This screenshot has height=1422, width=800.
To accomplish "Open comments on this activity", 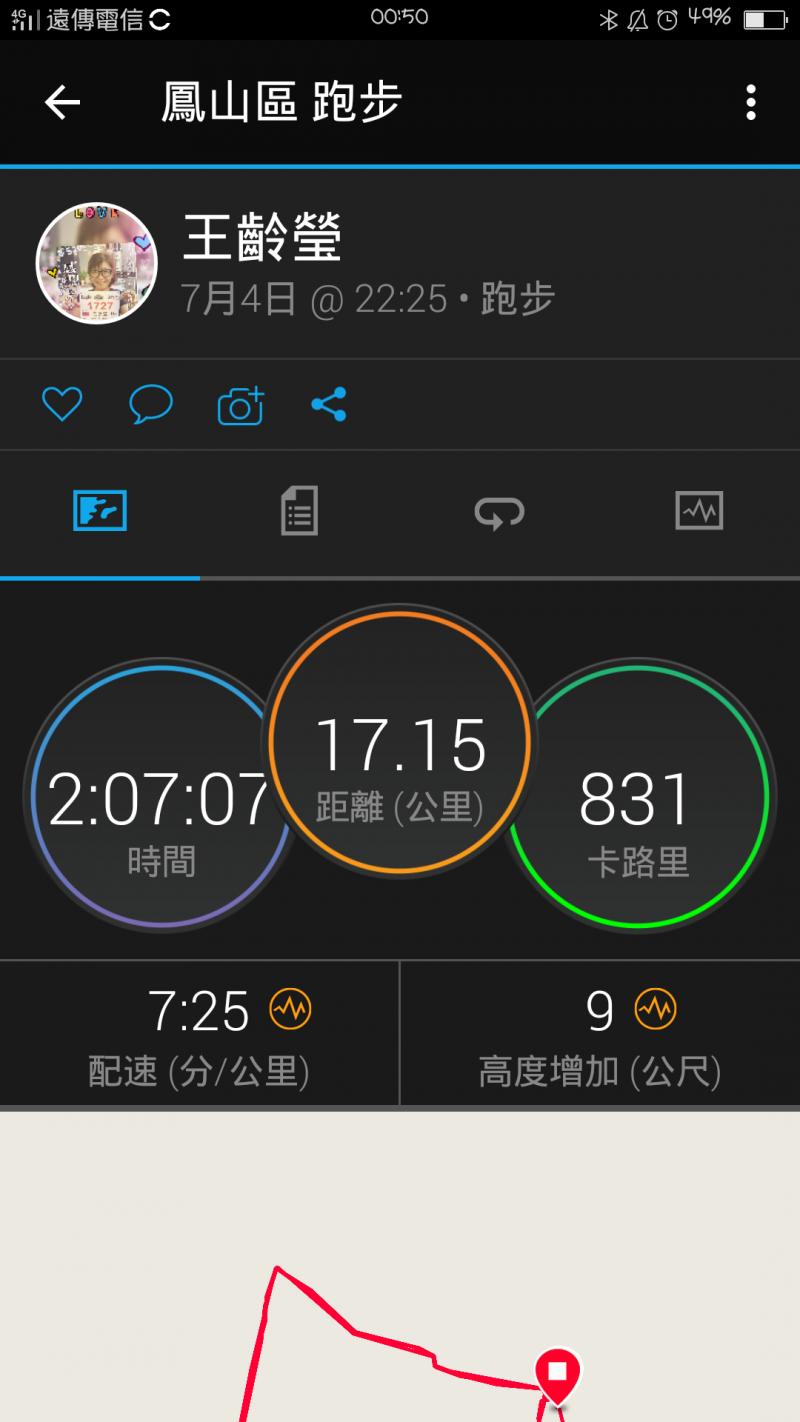I will [x=151, y=405].
